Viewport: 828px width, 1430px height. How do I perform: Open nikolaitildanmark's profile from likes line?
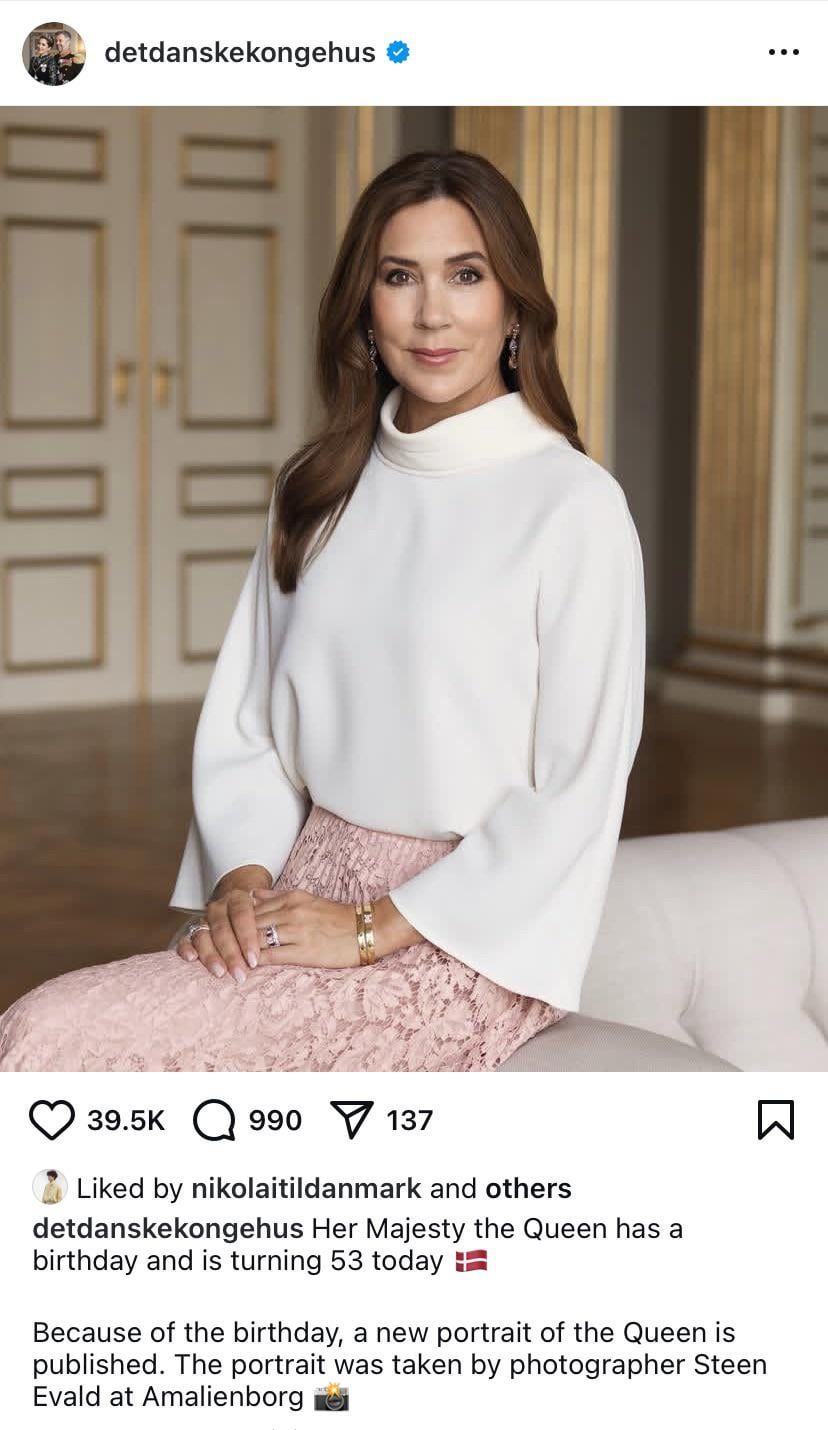coord(306,1188)
